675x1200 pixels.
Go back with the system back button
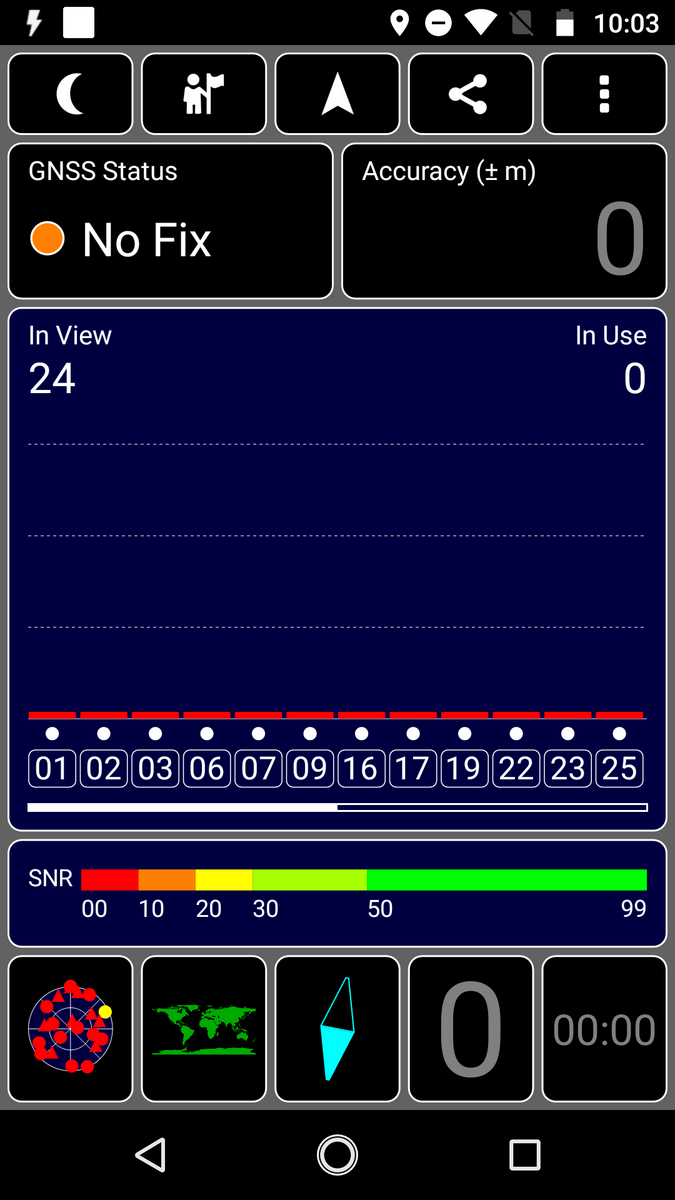point(150,1155)
